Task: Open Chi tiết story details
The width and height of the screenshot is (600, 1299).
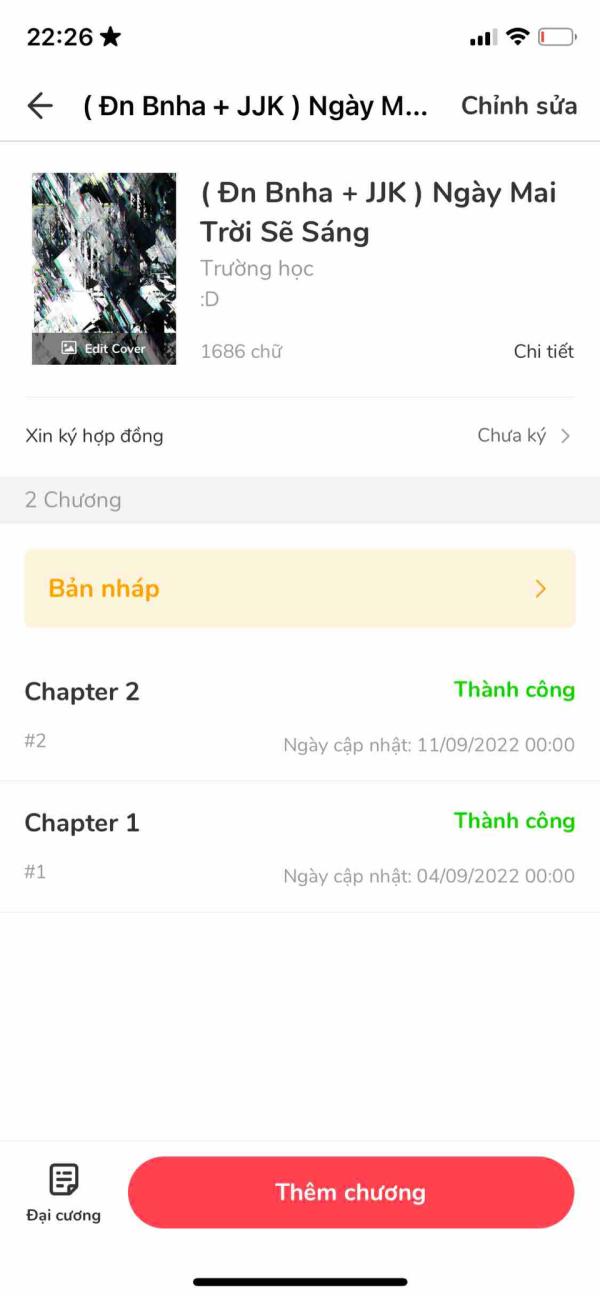Action: pyautogui.click(x=543, y=351)
